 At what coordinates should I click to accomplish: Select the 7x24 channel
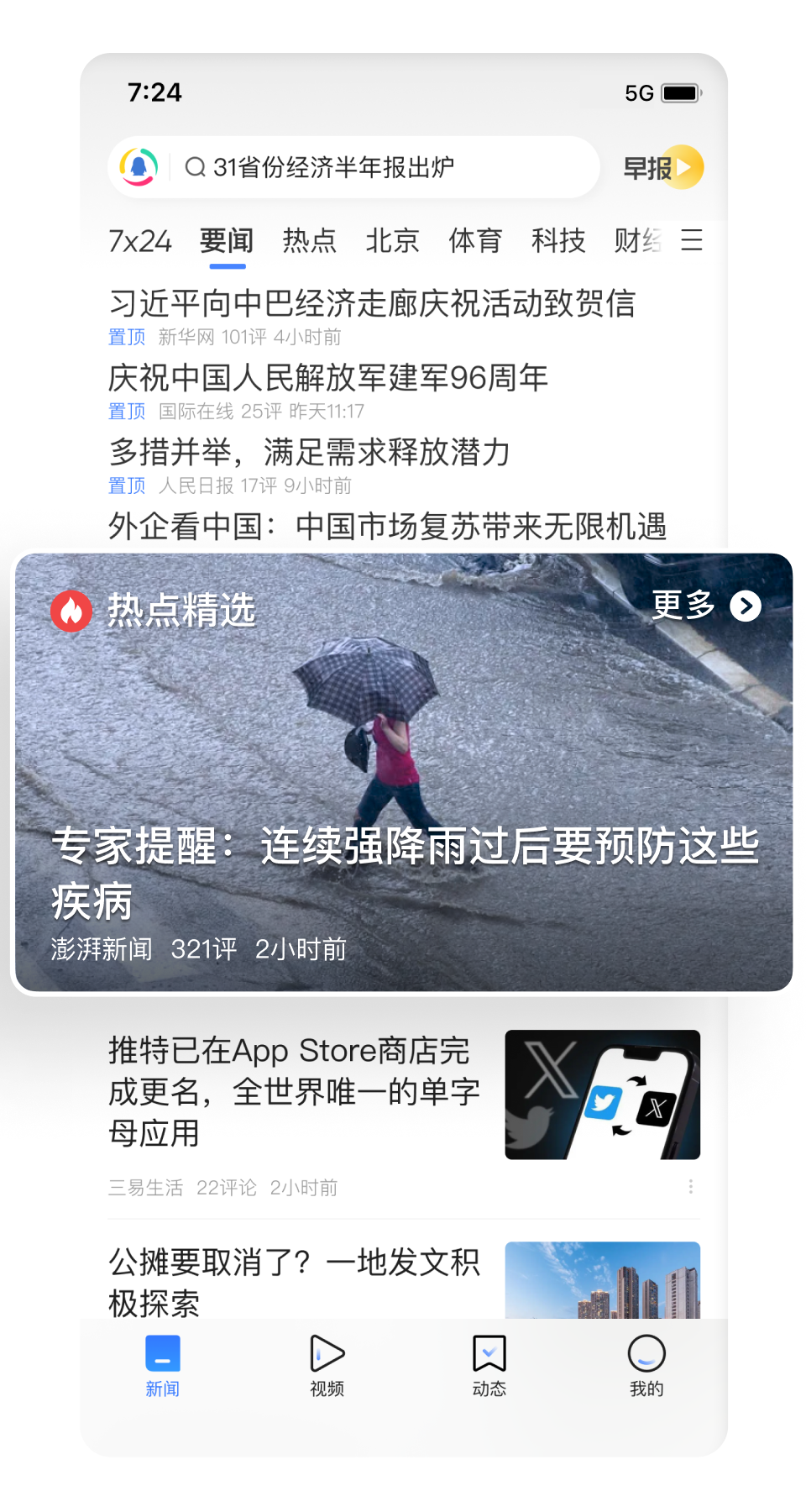click(141, 241)
